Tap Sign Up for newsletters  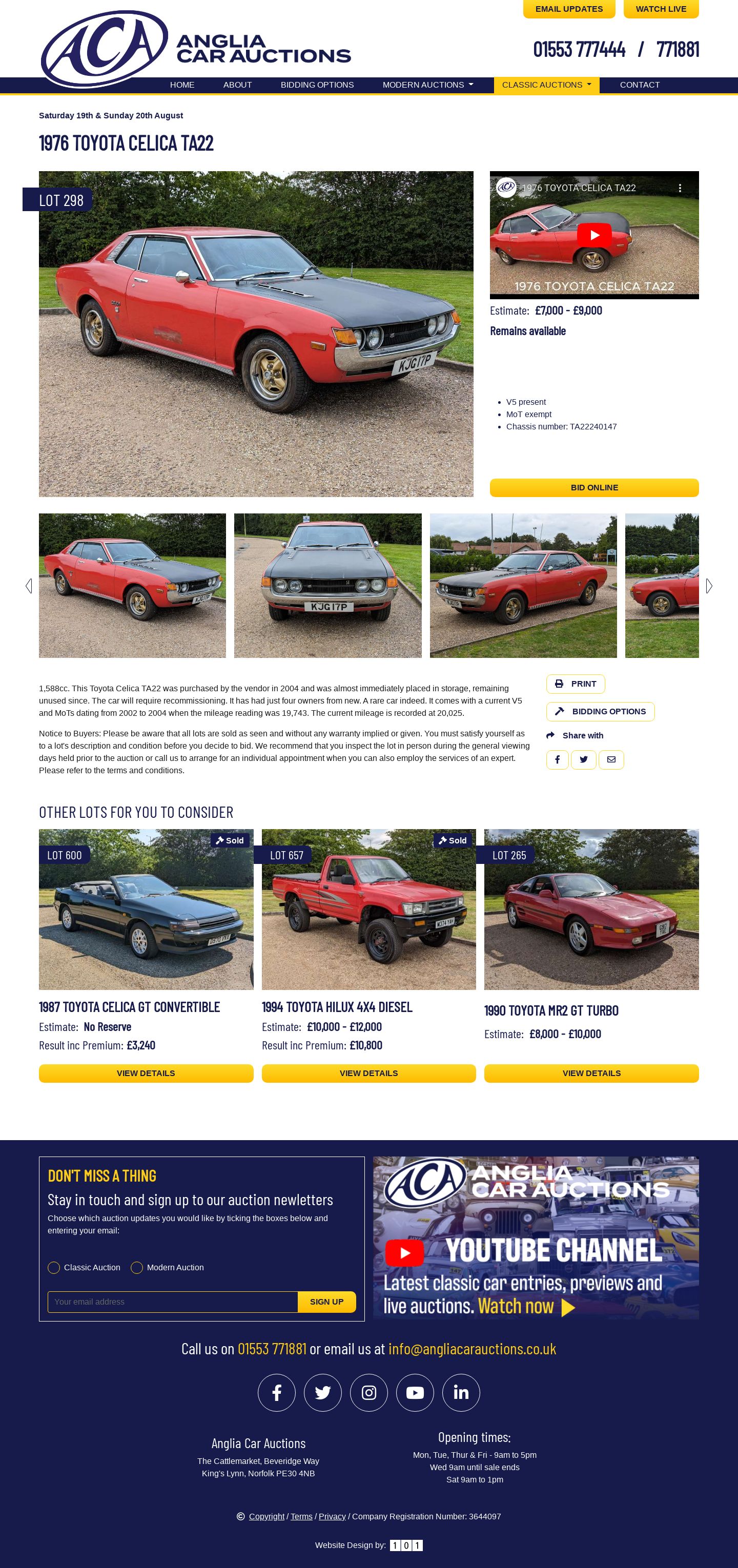[x=327, y=1302]
